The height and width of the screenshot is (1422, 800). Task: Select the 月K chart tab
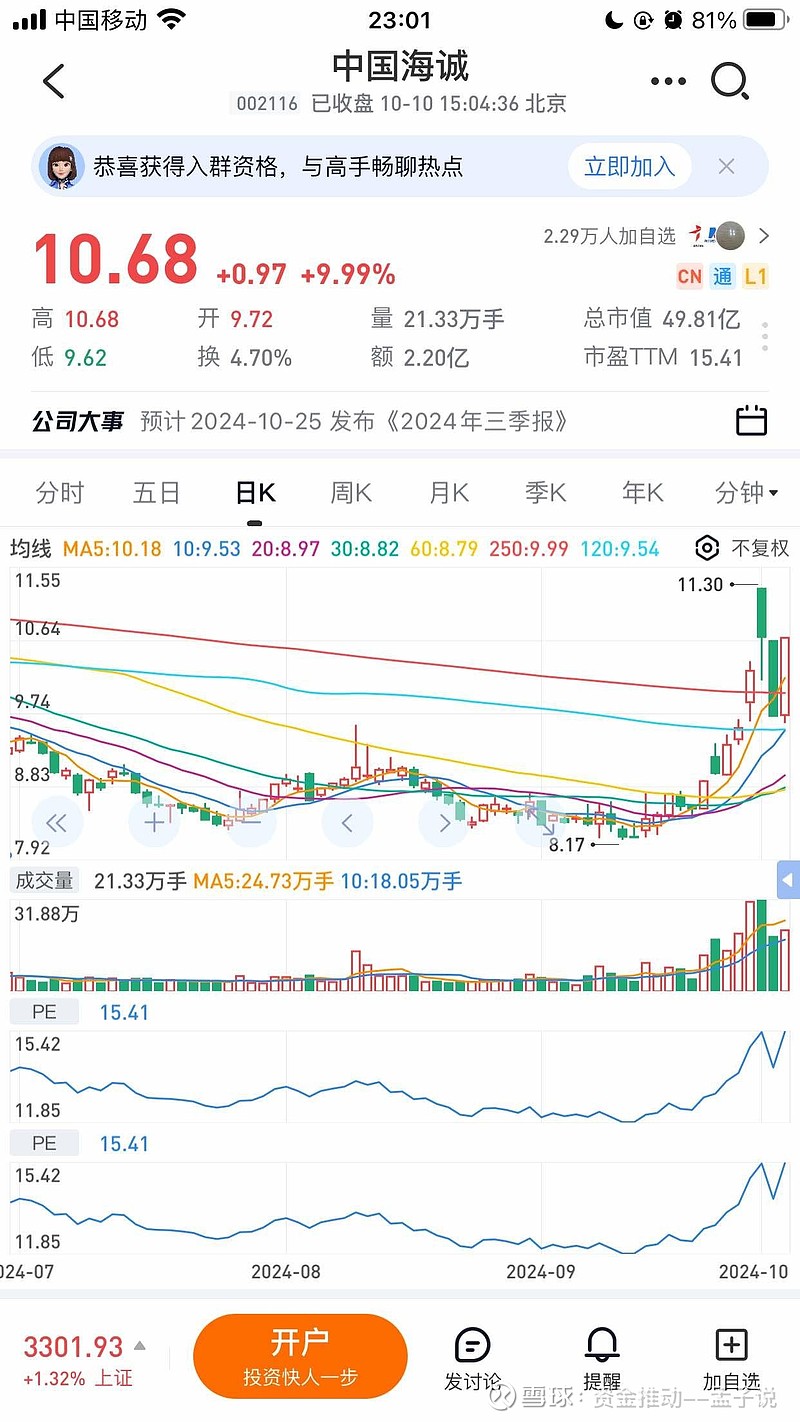click(x=449, y=493)
